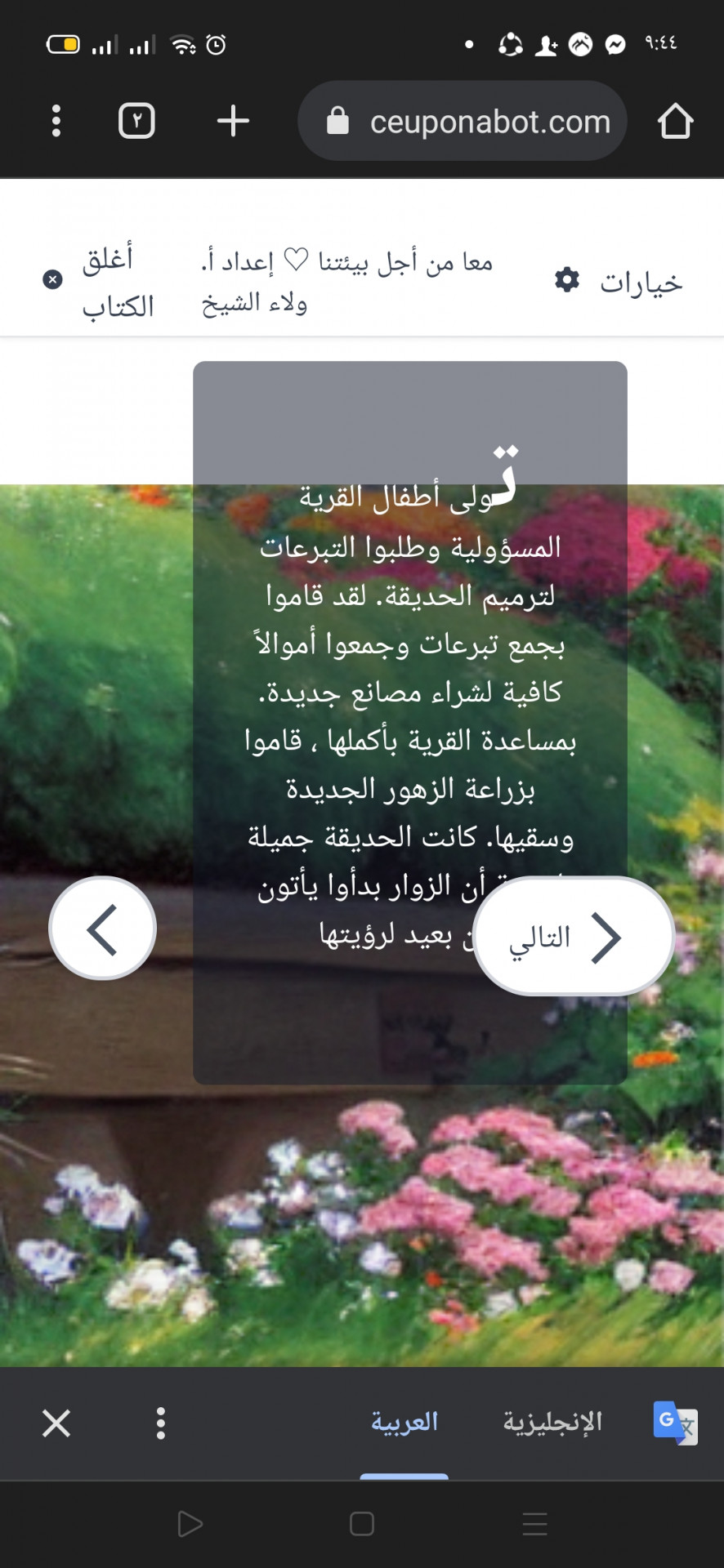Dismiss the translation bar
724x1568 pixels.
pyautogui.click(x=56, y=1423)
